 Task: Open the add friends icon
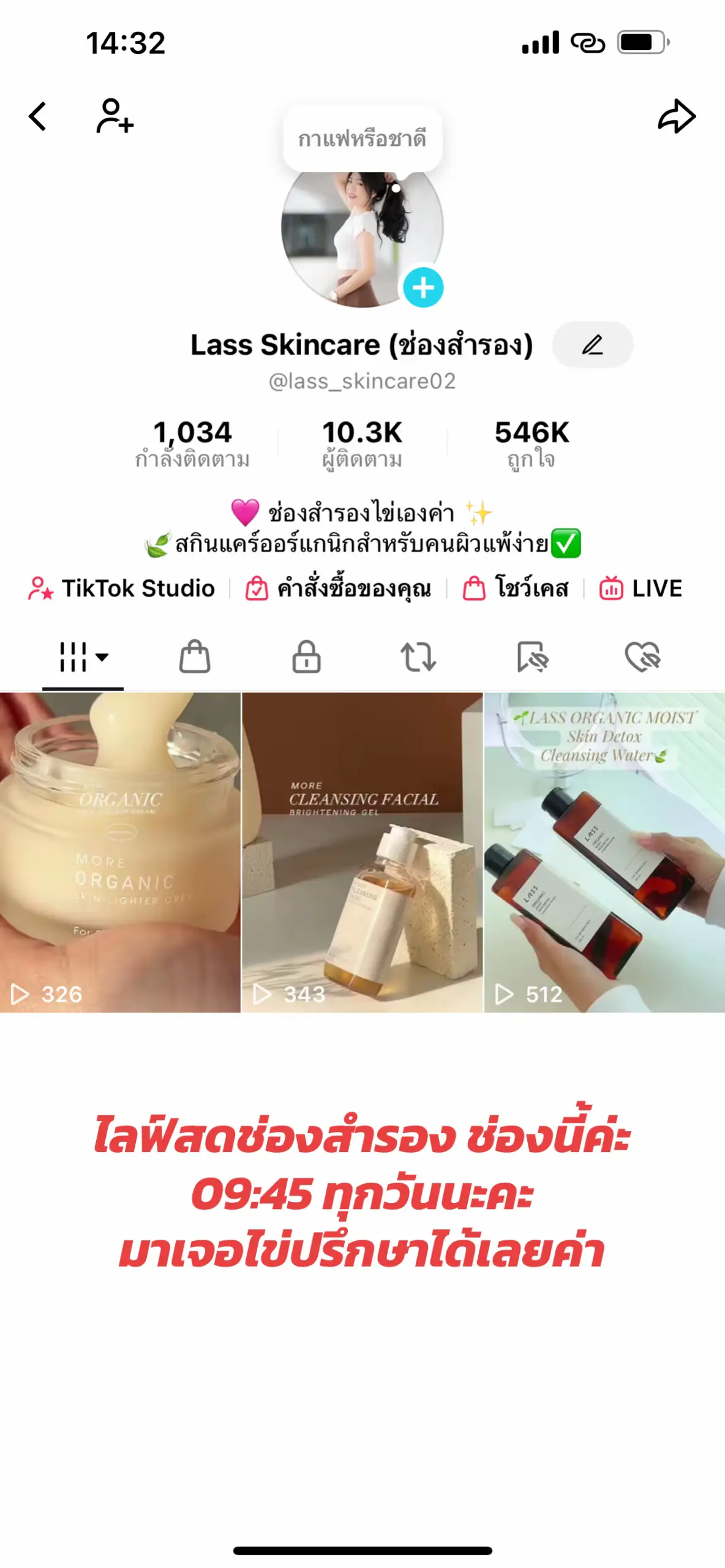115,116
